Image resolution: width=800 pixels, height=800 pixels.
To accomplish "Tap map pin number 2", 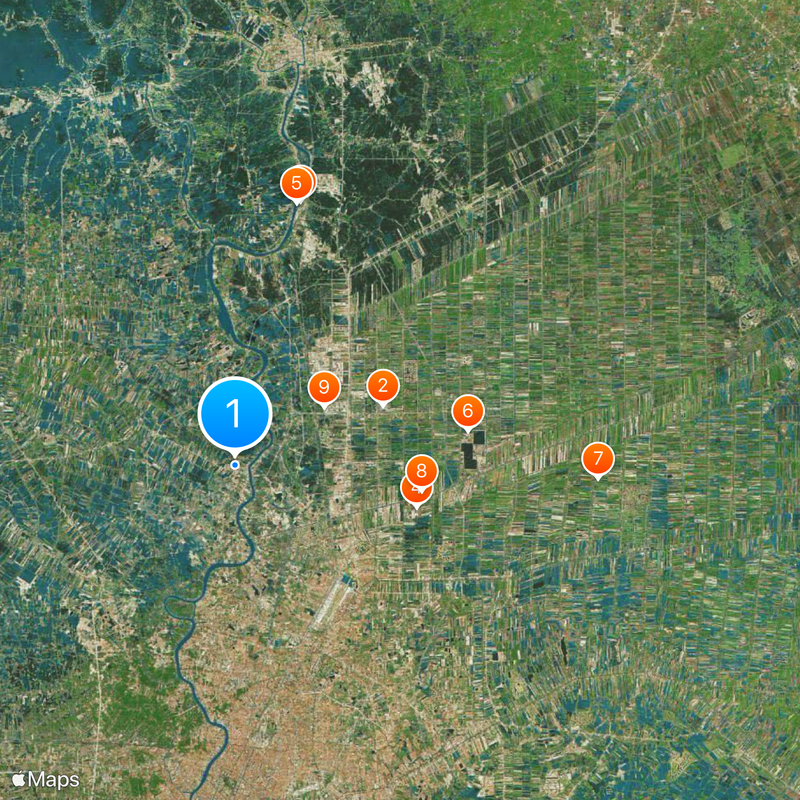I will pyautogui.click(x=383, y=385).
